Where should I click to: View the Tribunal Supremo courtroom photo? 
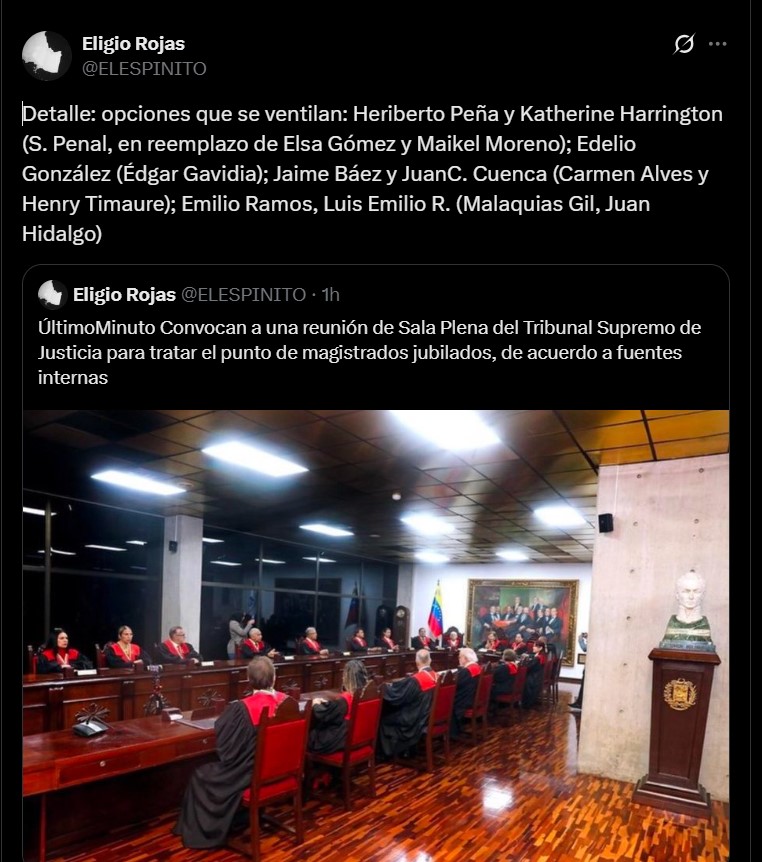tap(375, 635)
